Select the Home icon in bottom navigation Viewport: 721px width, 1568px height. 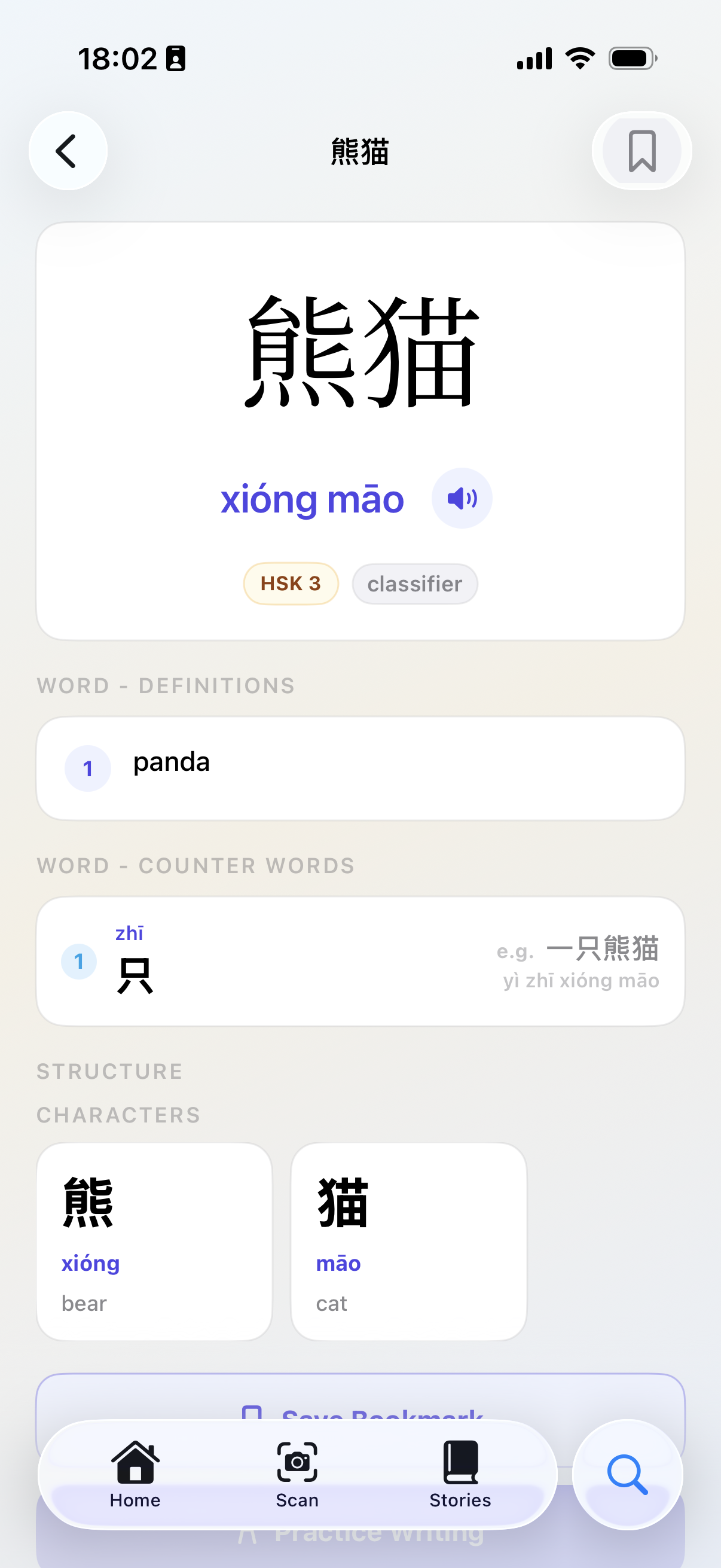click(135, 1463)
